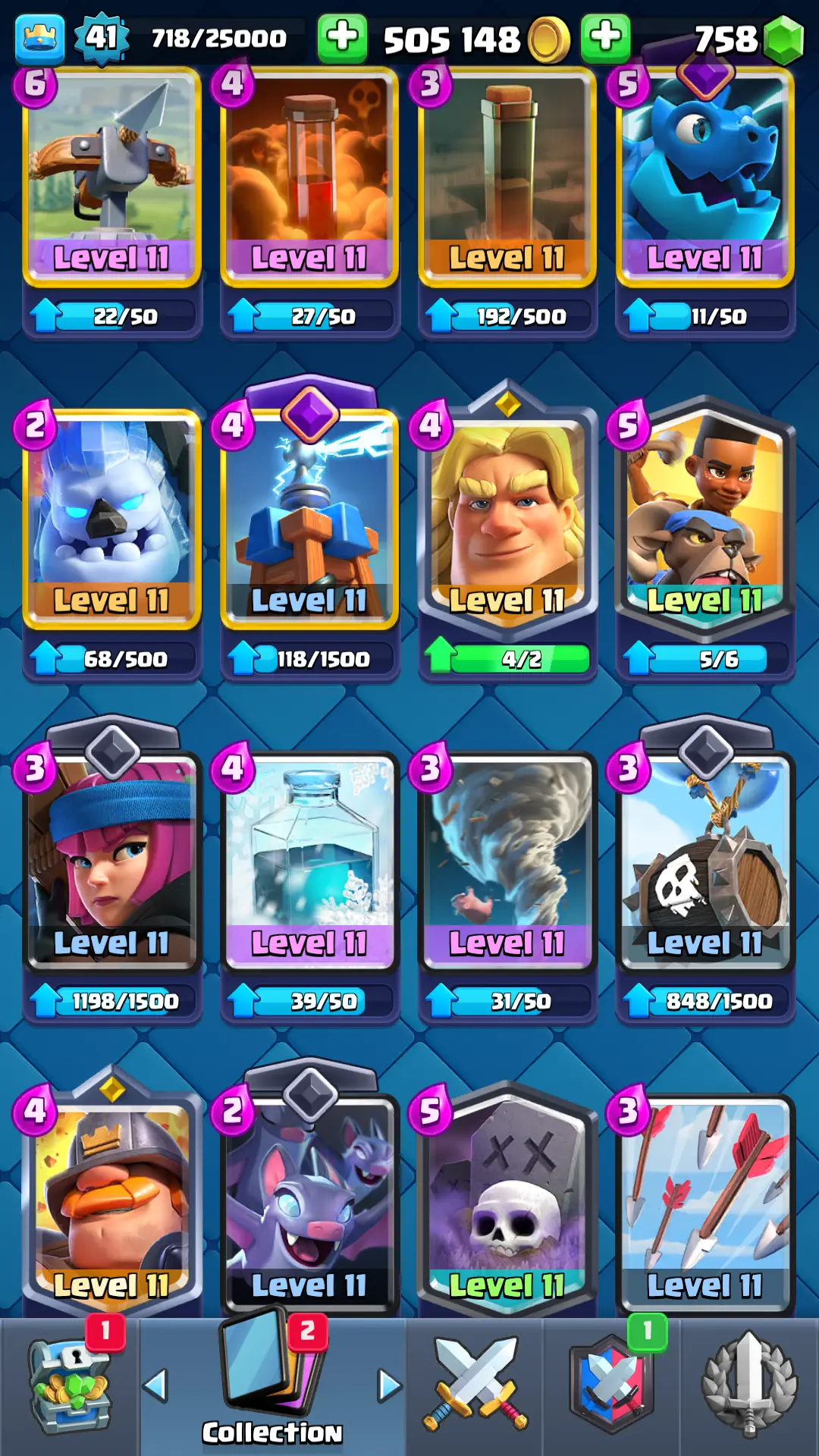
Task: Upgrade the Golden Knight card
Action: (507, 657)
